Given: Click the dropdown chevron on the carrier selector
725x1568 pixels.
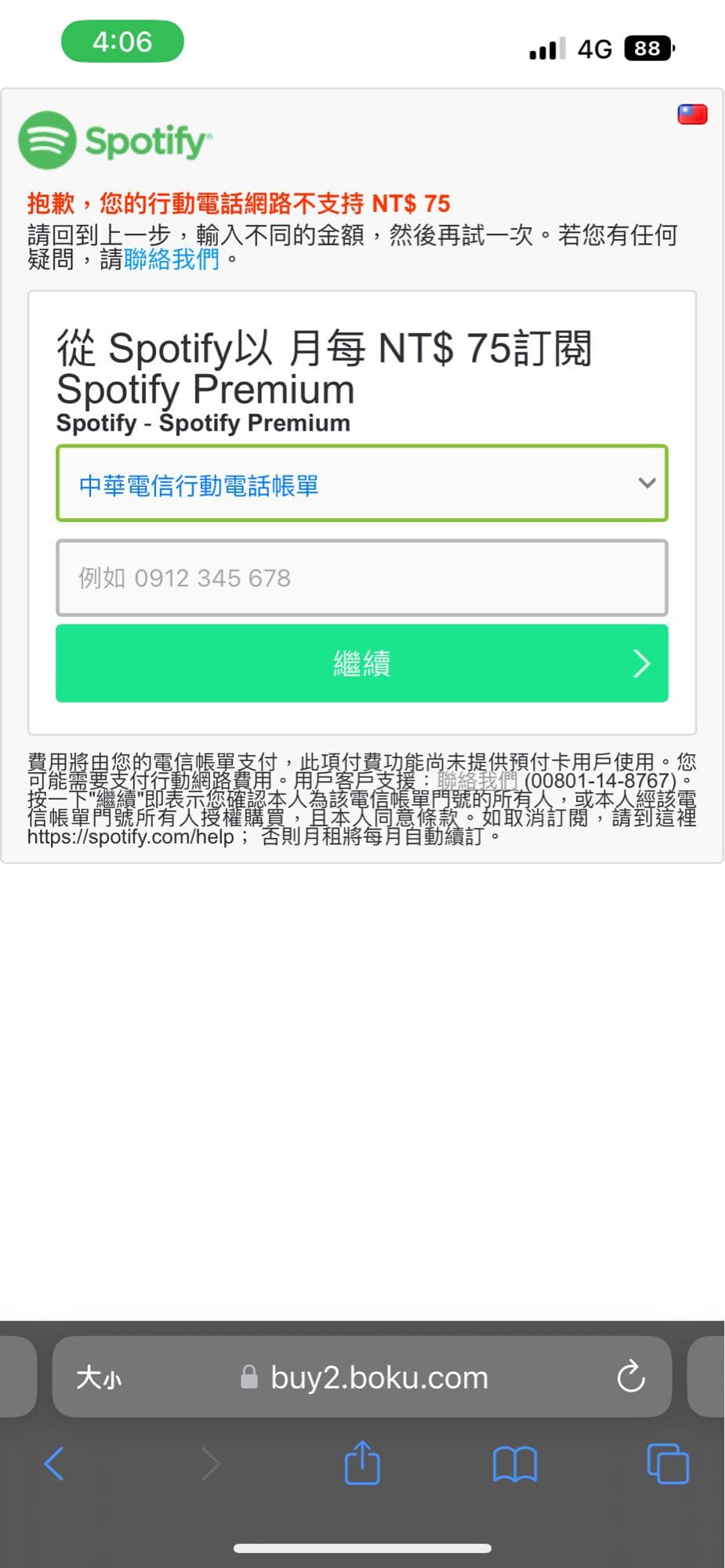Looking at the screenshot, I should pos(647,484).
